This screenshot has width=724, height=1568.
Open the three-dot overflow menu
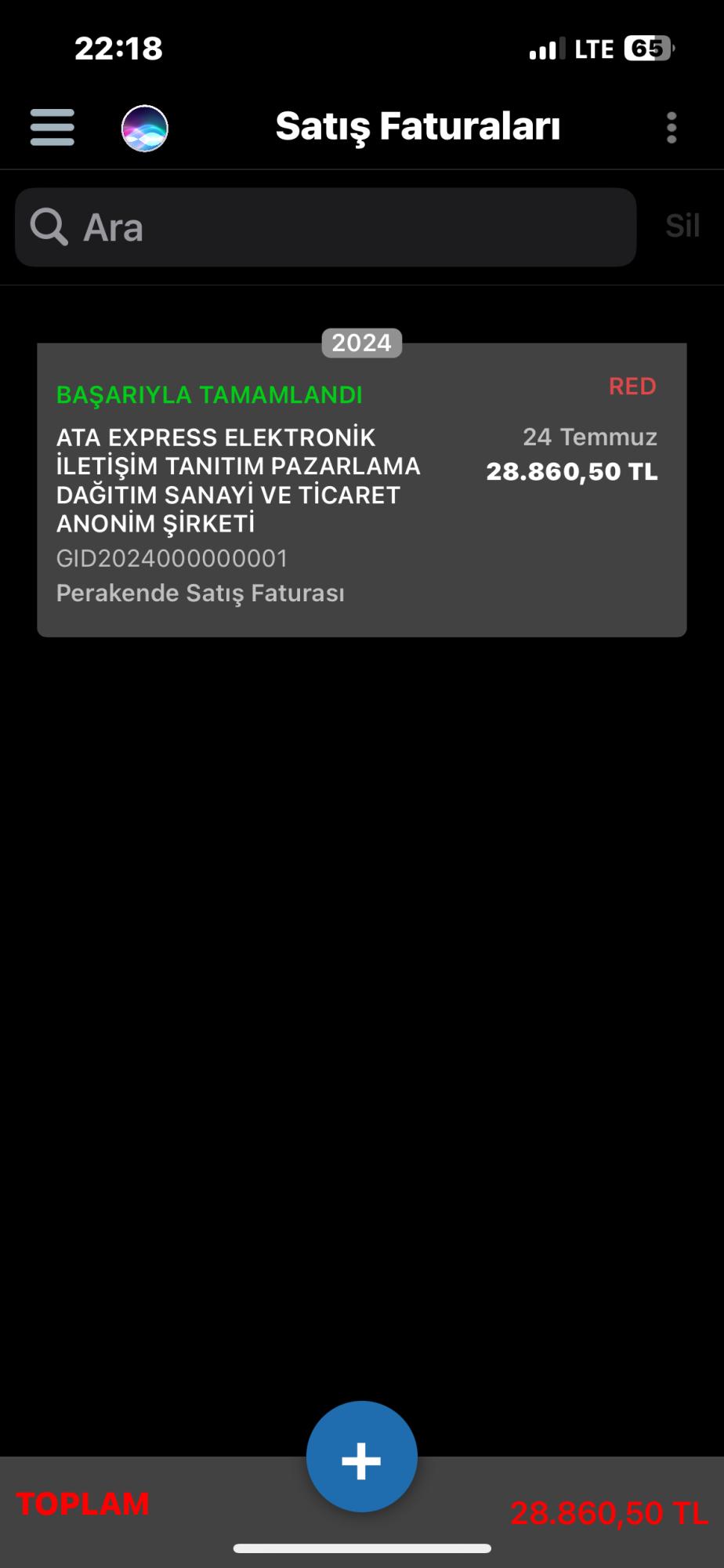[x=672, y=127]
